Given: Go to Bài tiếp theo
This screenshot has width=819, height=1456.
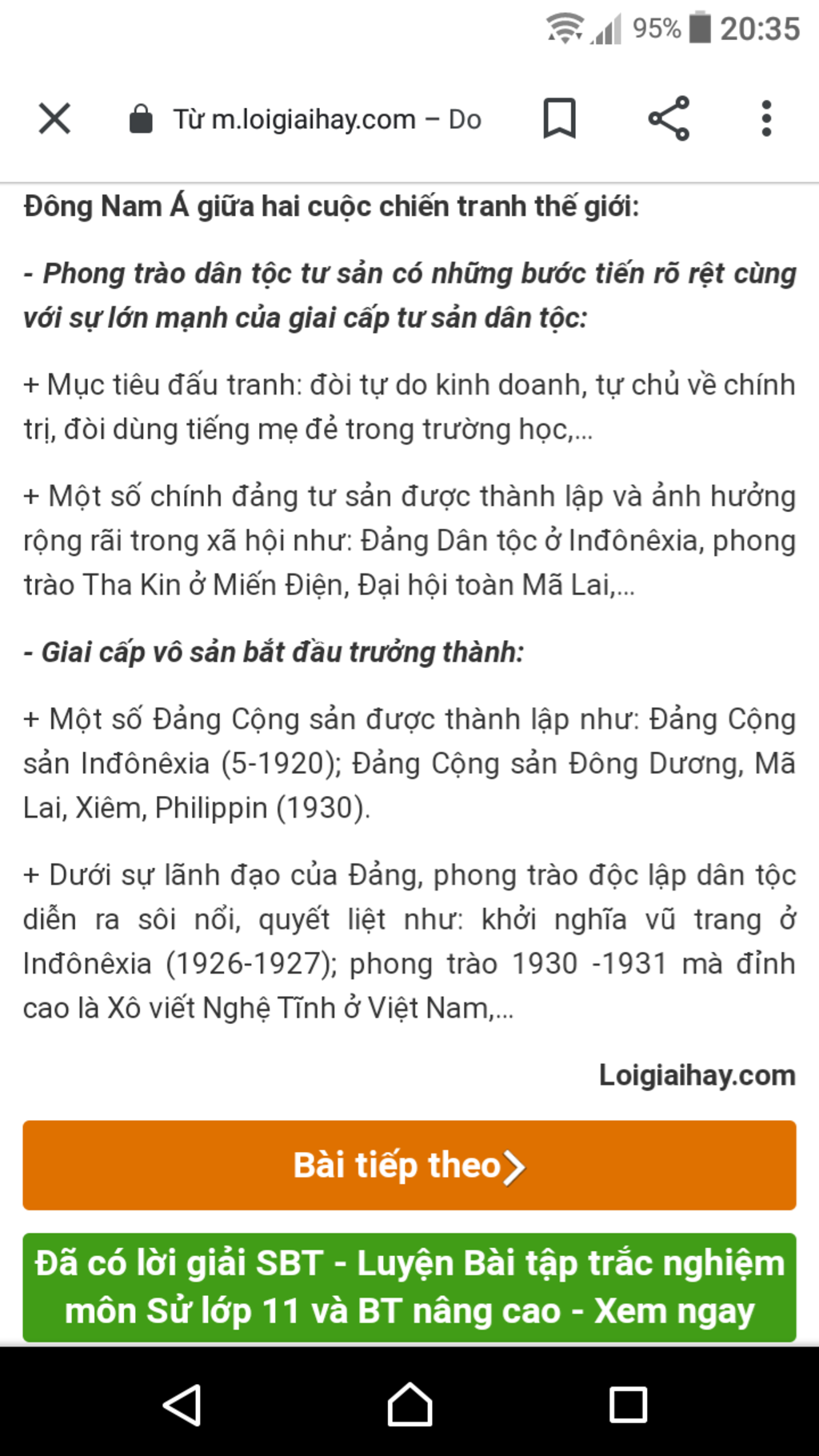Looking at the screenshot, I should click(409, 1165).
